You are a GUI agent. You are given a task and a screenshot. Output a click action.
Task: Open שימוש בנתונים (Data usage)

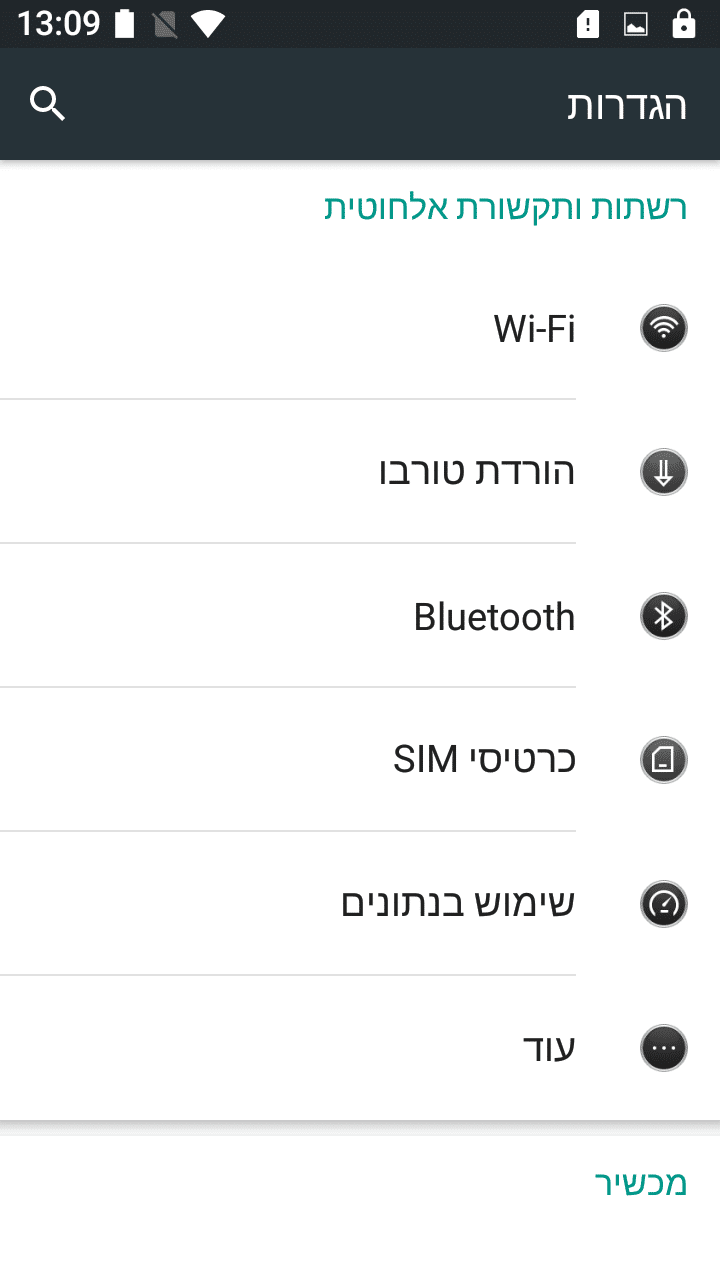click(x=458, y=904)
